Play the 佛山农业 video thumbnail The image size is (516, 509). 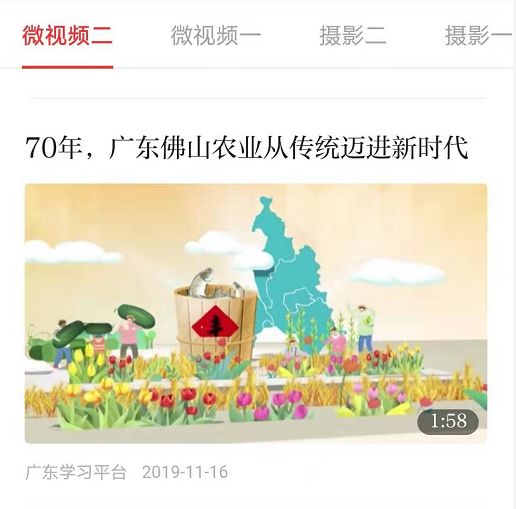click(x=256, y=314)
